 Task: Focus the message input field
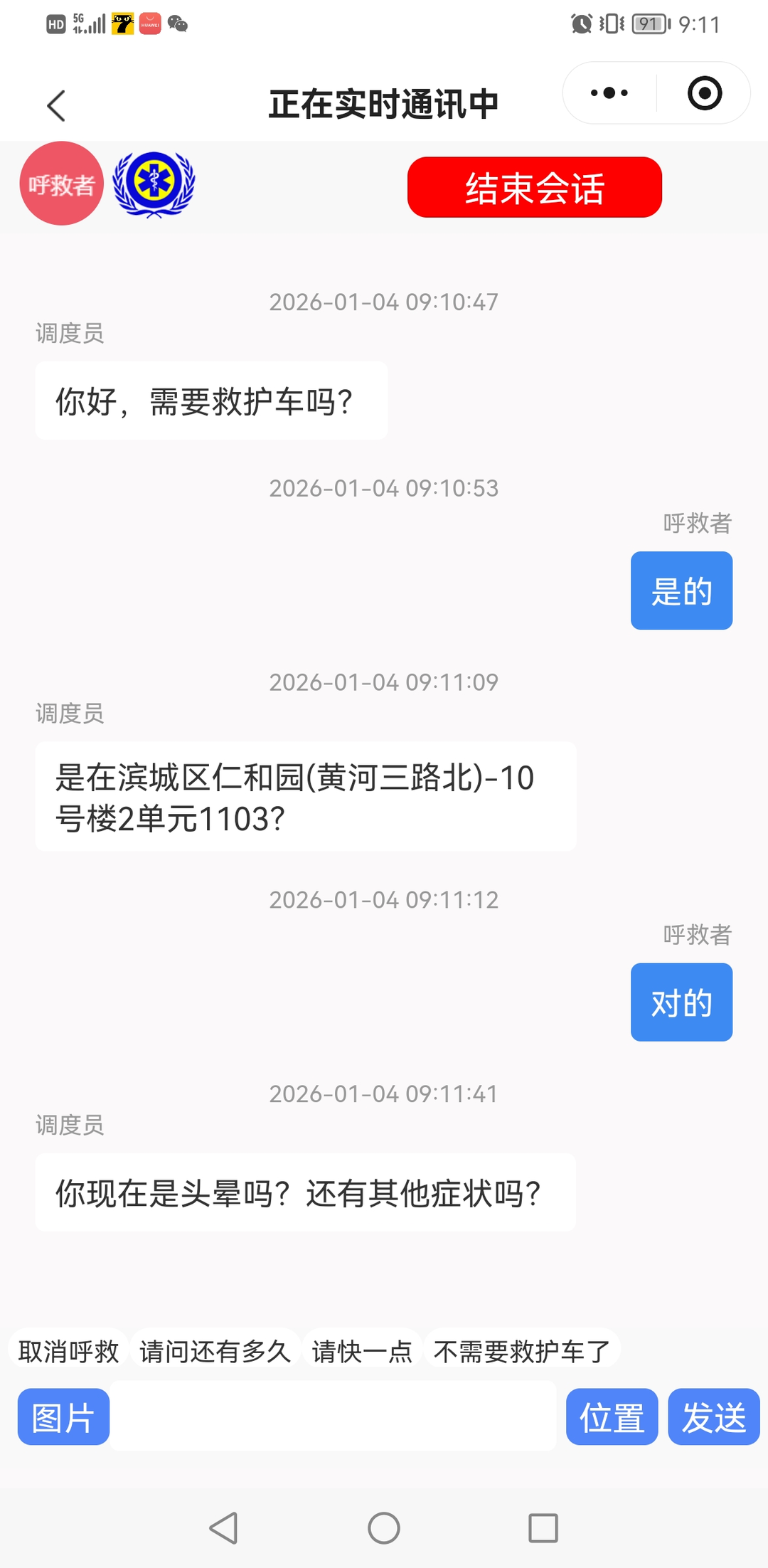tap(334, 1417)
